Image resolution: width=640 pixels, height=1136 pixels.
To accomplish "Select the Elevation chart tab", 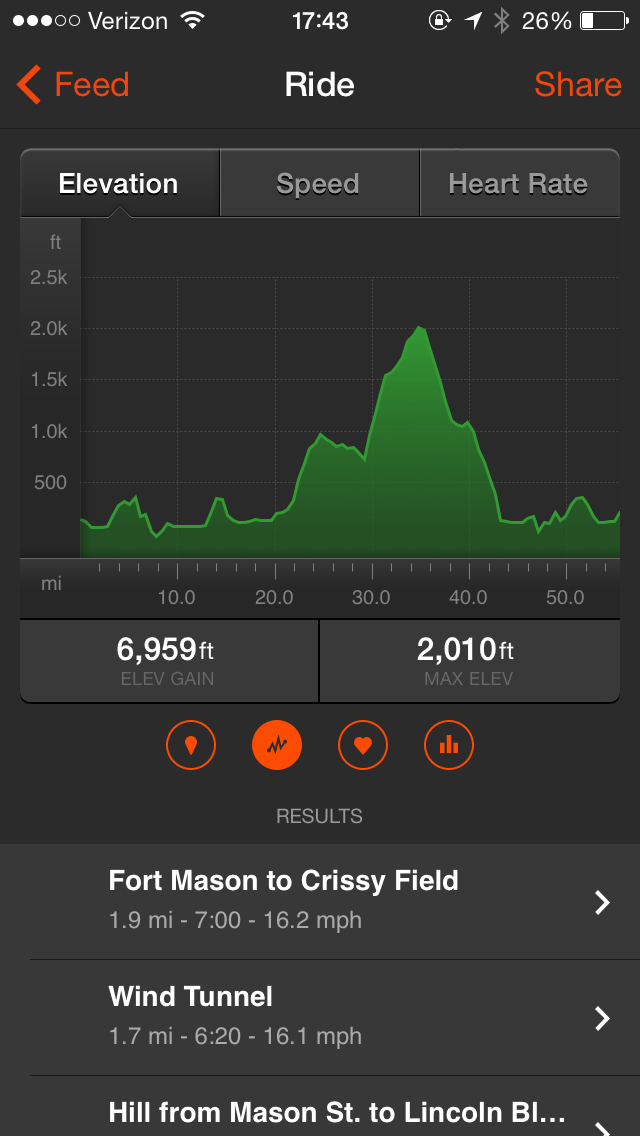I will point(119,184).
